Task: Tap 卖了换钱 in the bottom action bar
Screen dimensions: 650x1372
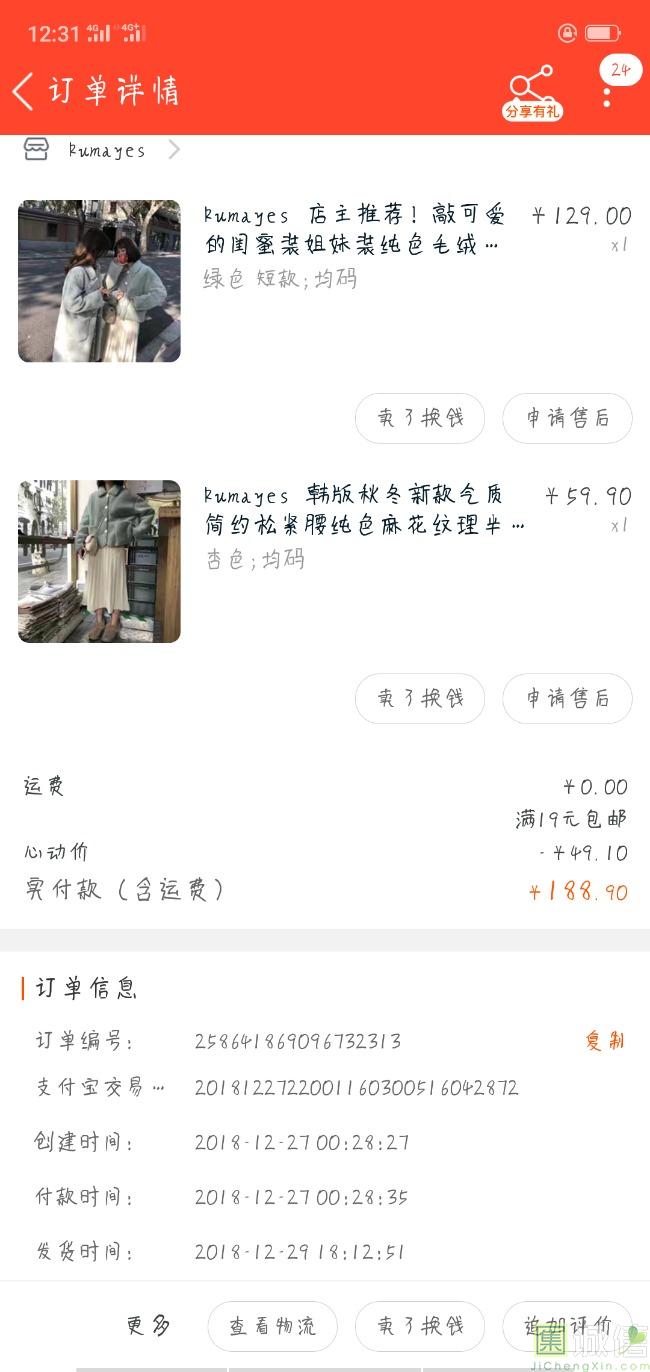Action: coord(420,1326)
